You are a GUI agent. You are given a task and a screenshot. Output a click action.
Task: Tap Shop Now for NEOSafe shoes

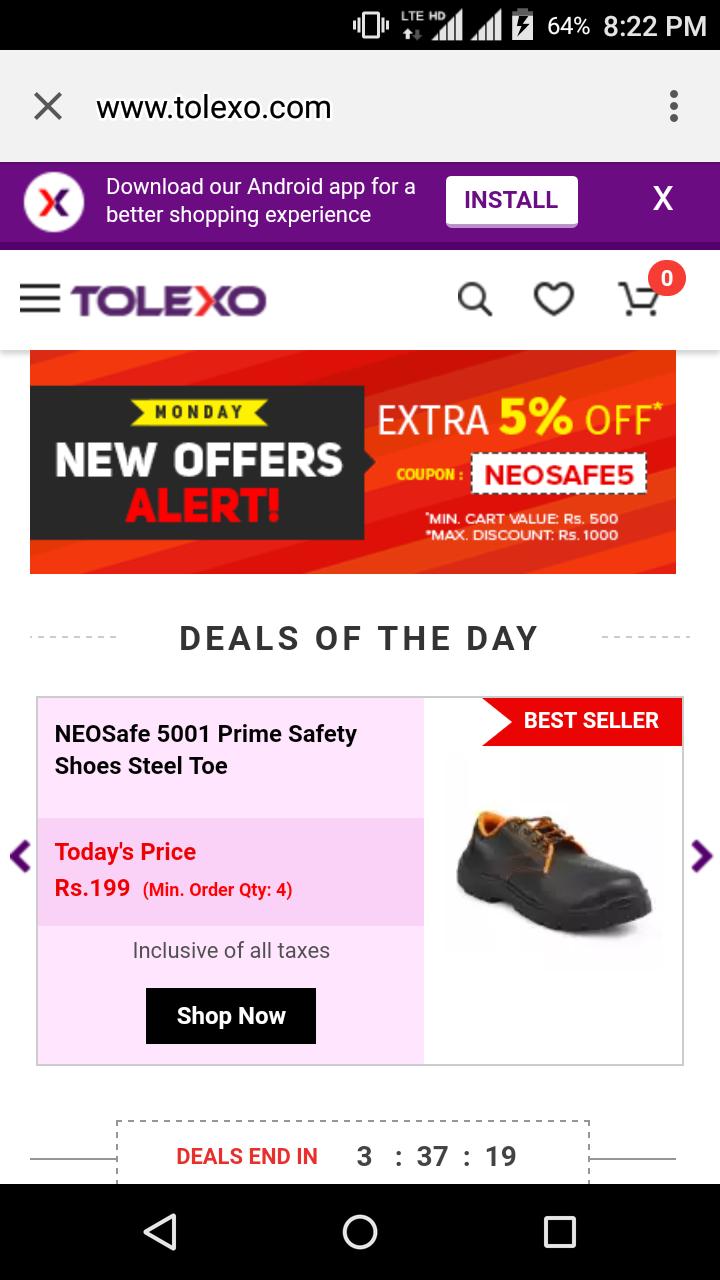(x=231, y=1016)
